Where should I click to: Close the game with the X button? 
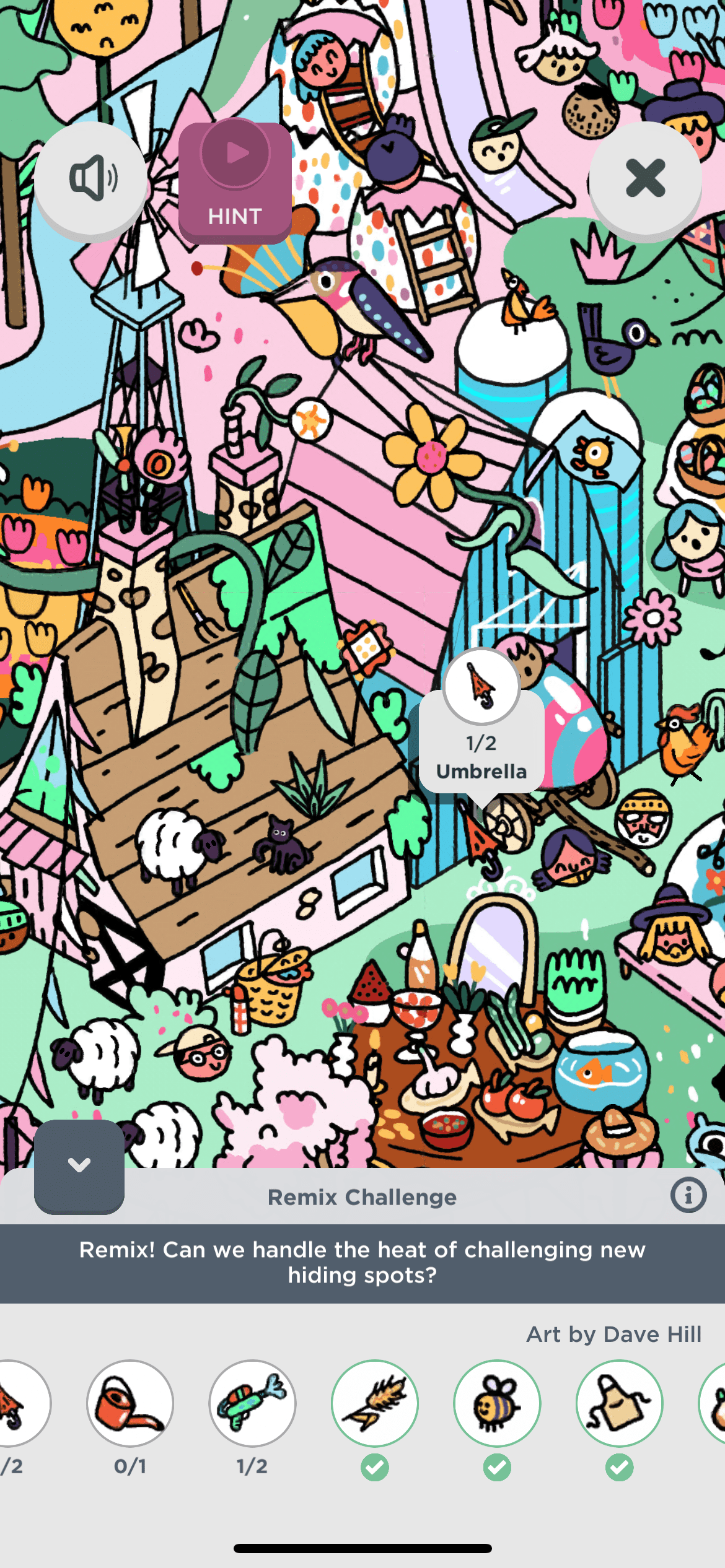[645, 178]
